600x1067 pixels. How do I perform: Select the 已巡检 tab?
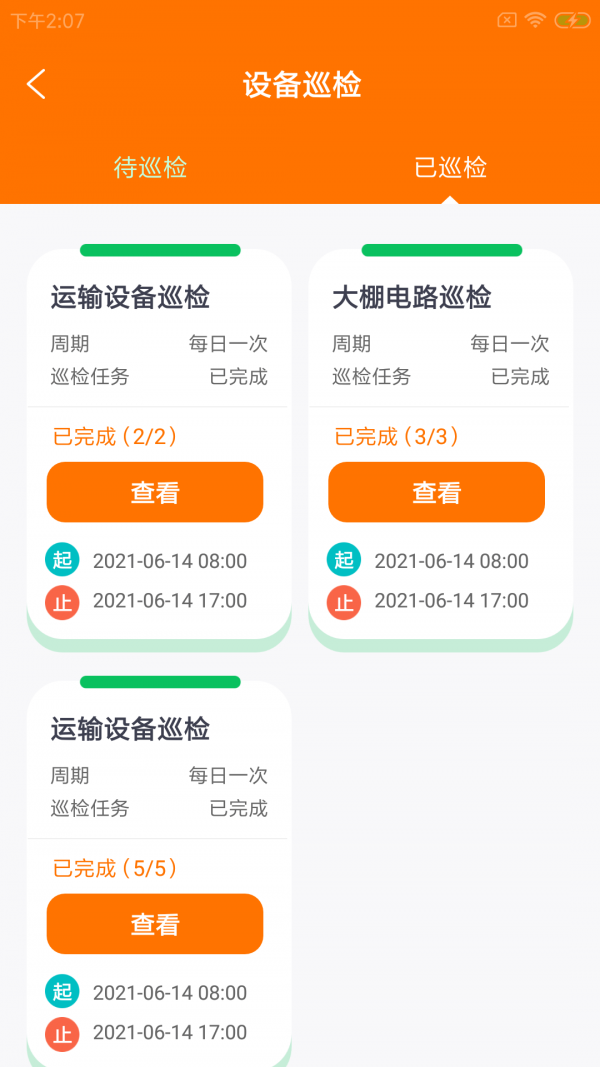(450, 168)
